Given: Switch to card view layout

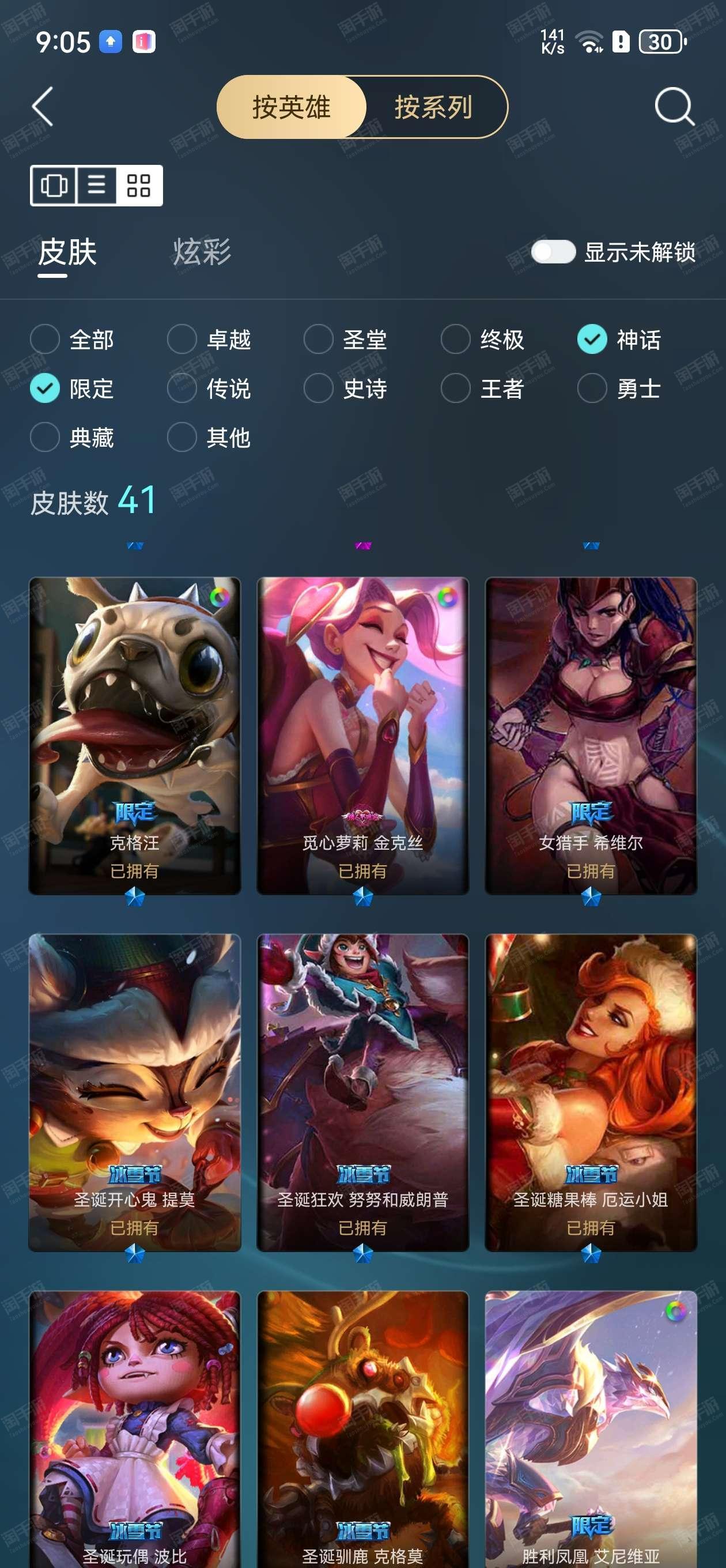Looking at the screenshot, I should [x=54, y=185].
